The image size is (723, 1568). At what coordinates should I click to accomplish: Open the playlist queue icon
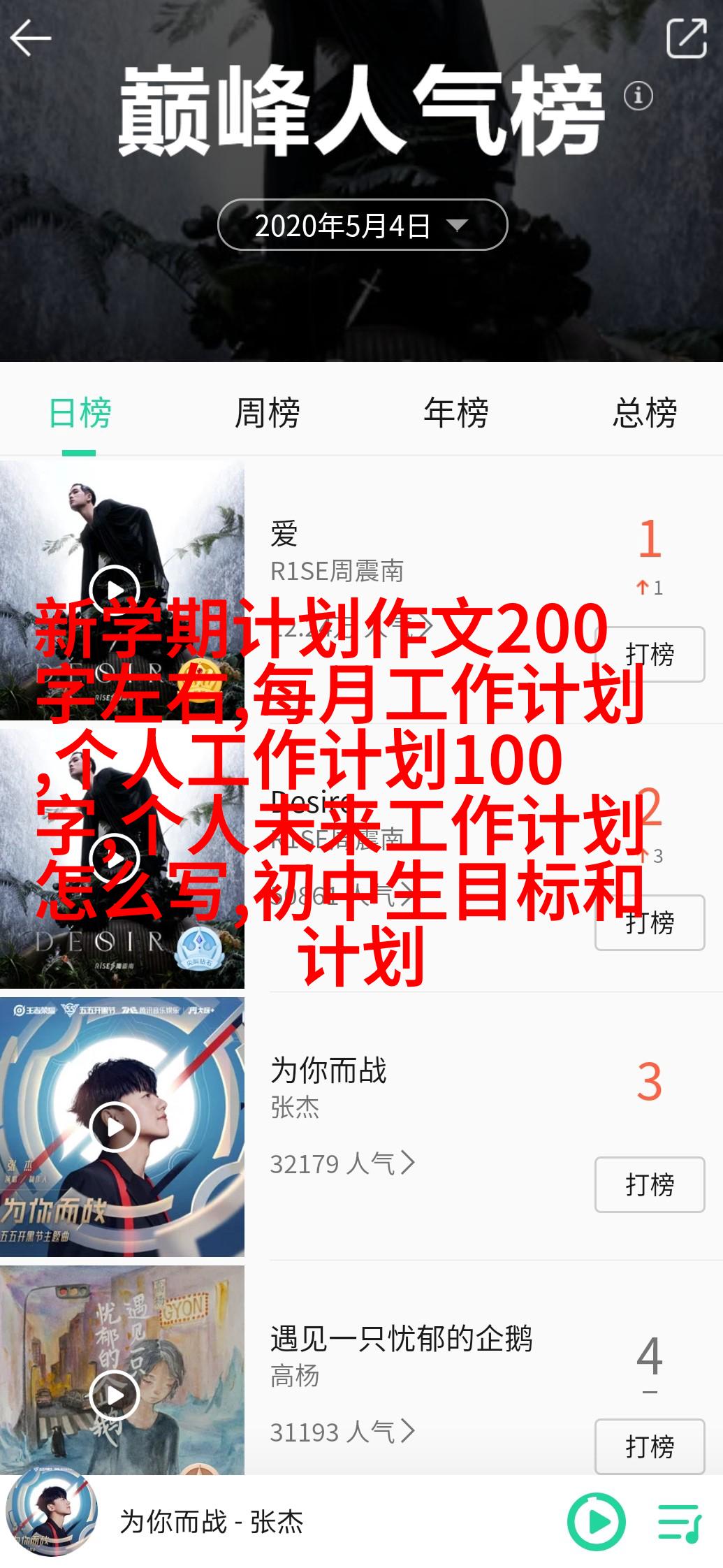[x=679, y=1522]
